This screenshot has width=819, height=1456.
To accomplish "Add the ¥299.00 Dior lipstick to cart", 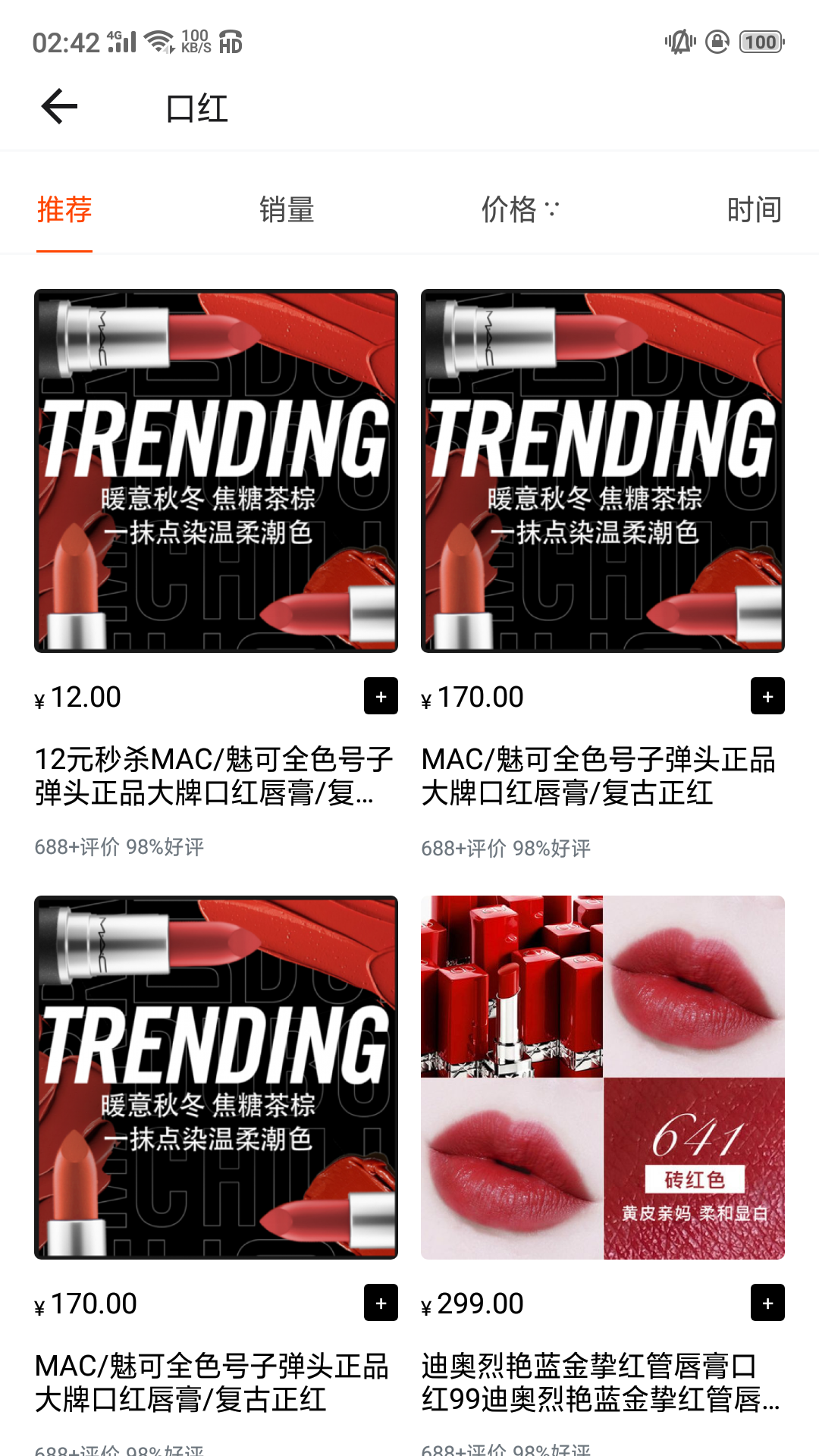I will click(x=767, y=1303).
